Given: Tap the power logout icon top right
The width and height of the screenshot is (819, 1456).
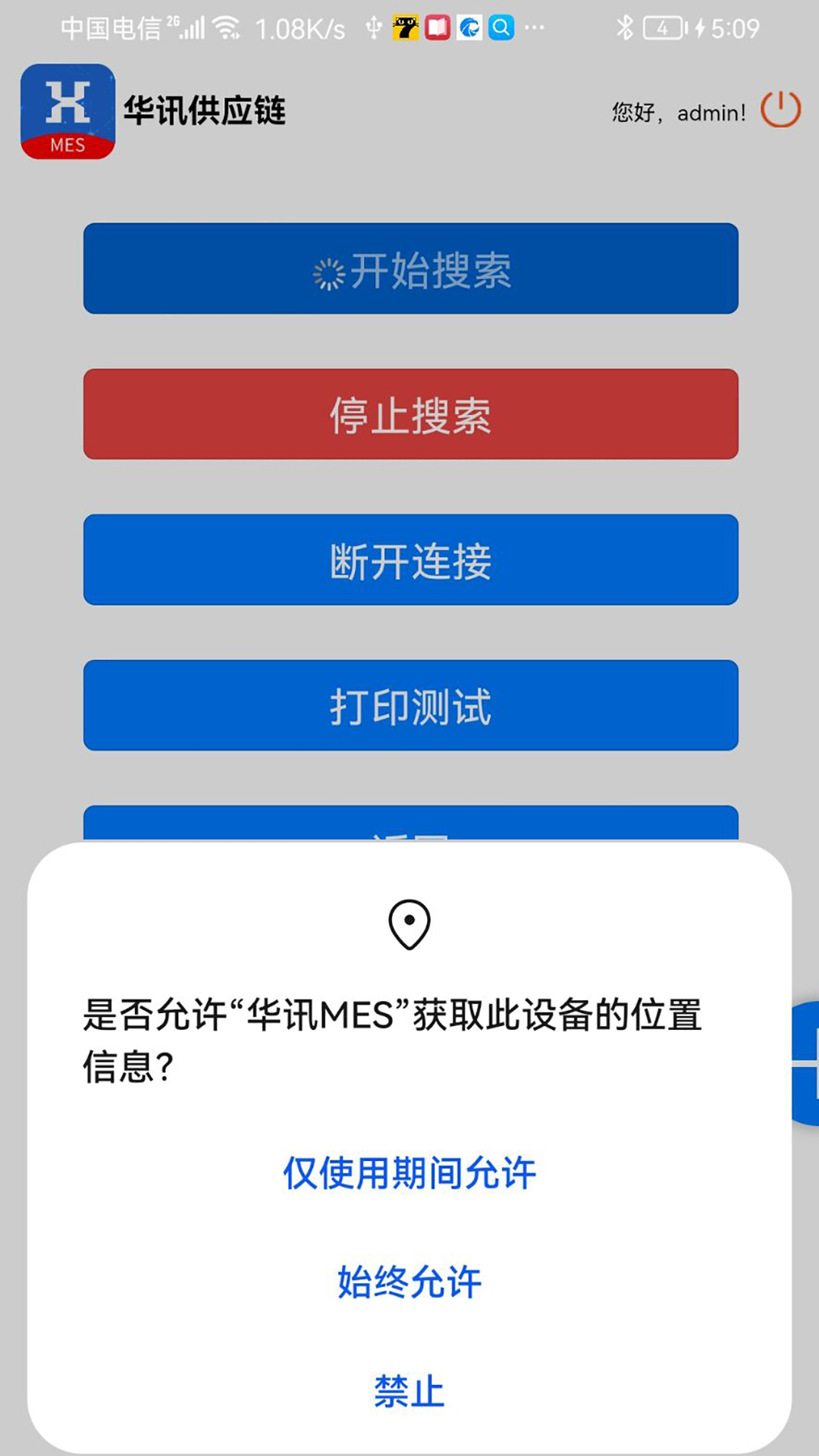Looking at the screenshot, I should [780, 108].
